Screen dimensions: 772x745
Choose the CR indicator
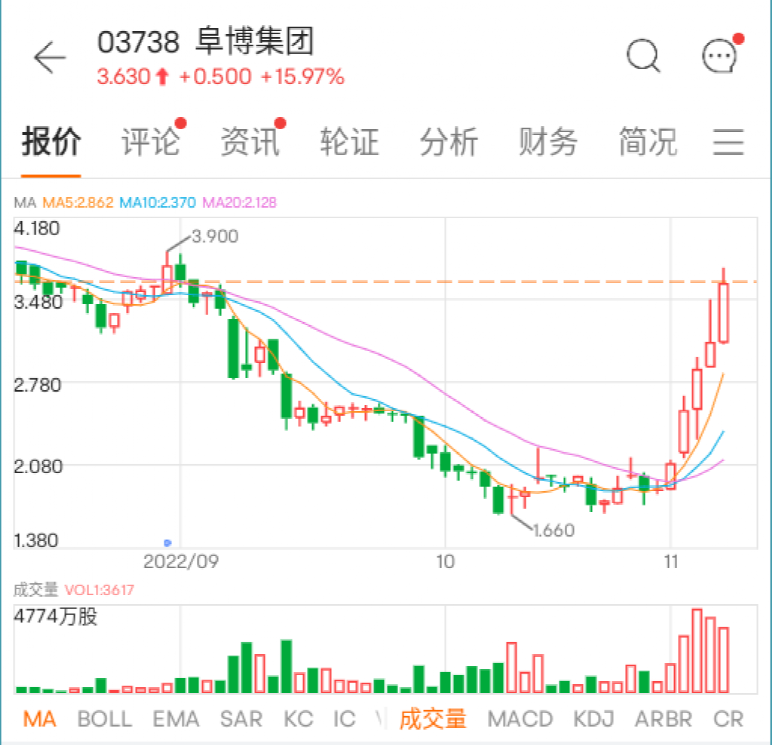click(x=728, y=718)
